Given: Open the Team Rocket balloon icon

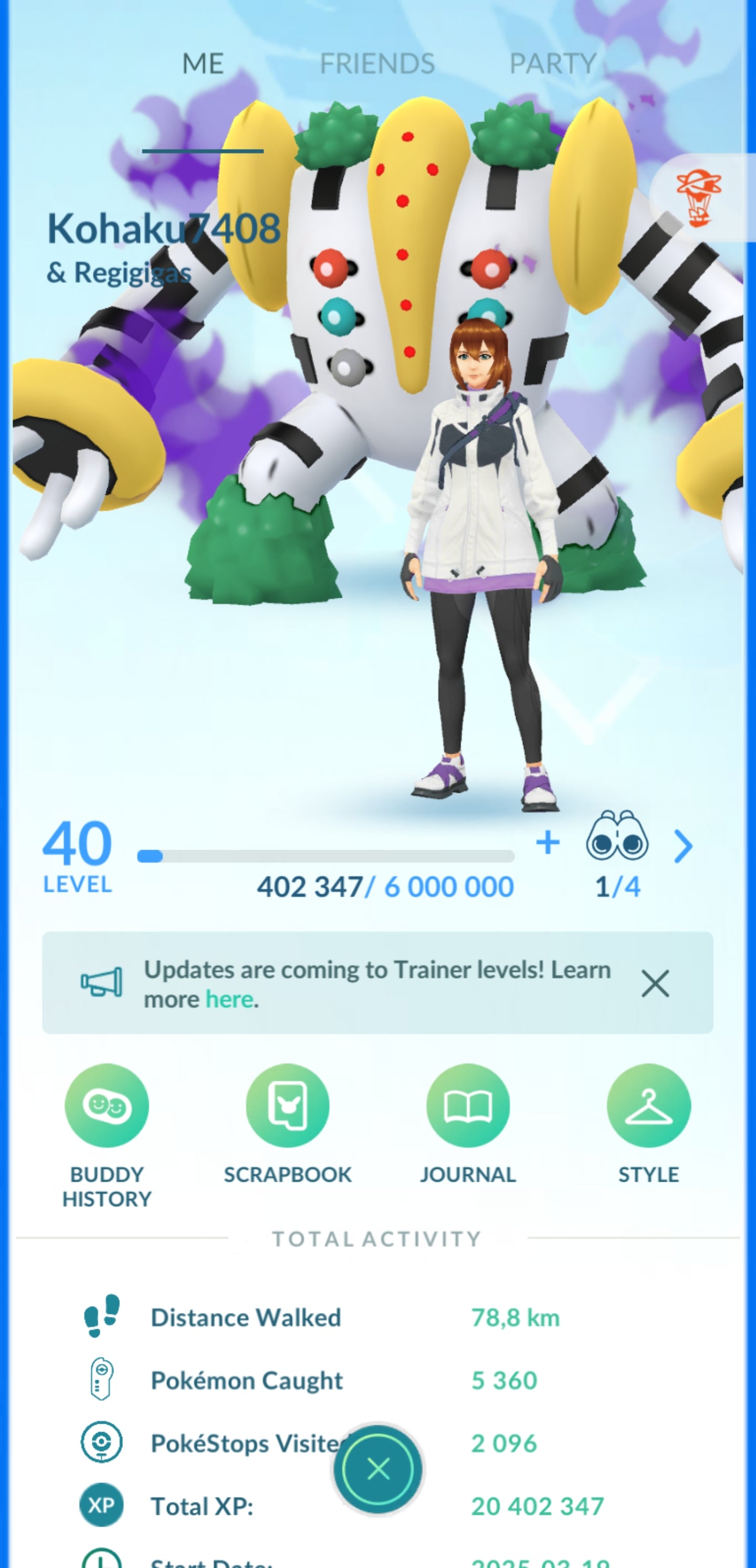Looking at the screenshot, I should [699, 198].
